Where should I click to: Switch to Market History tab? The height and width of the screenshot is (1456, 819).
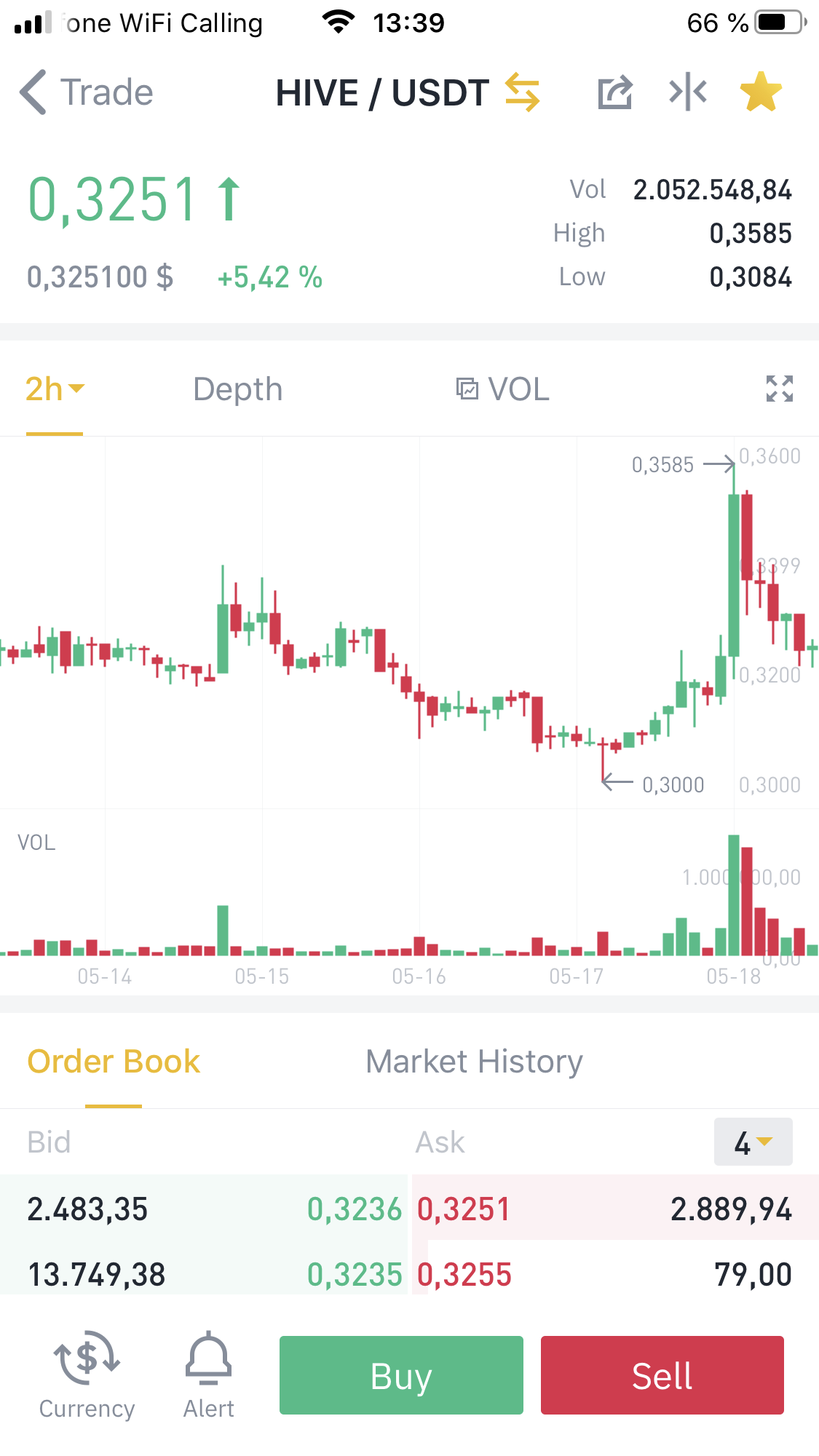[474, 1062]
